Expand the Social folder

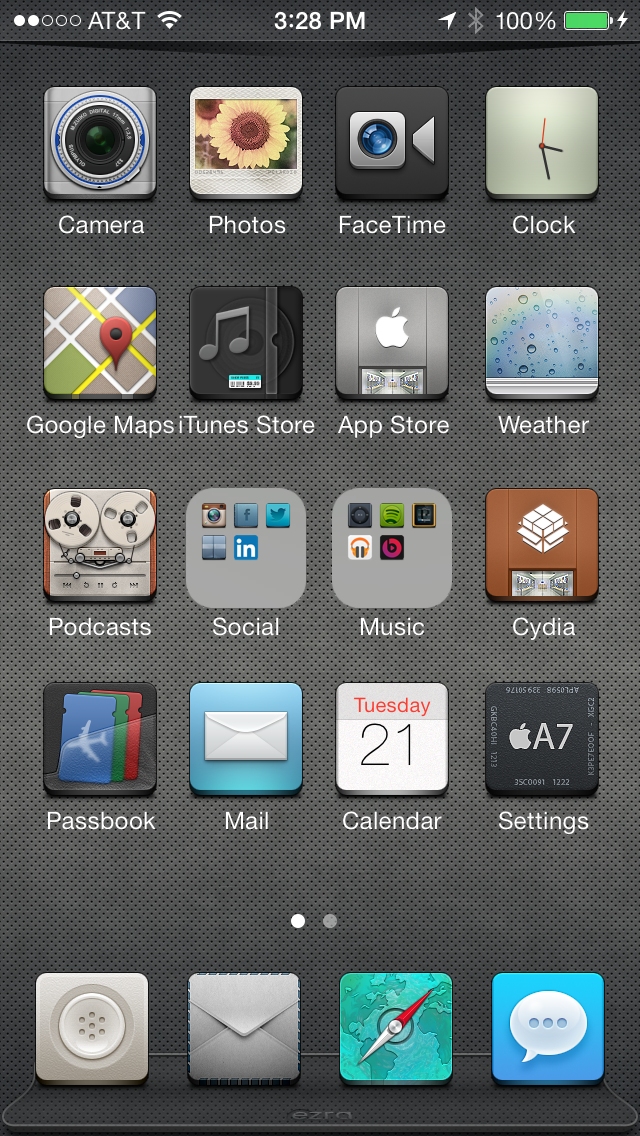pos(246,548)
